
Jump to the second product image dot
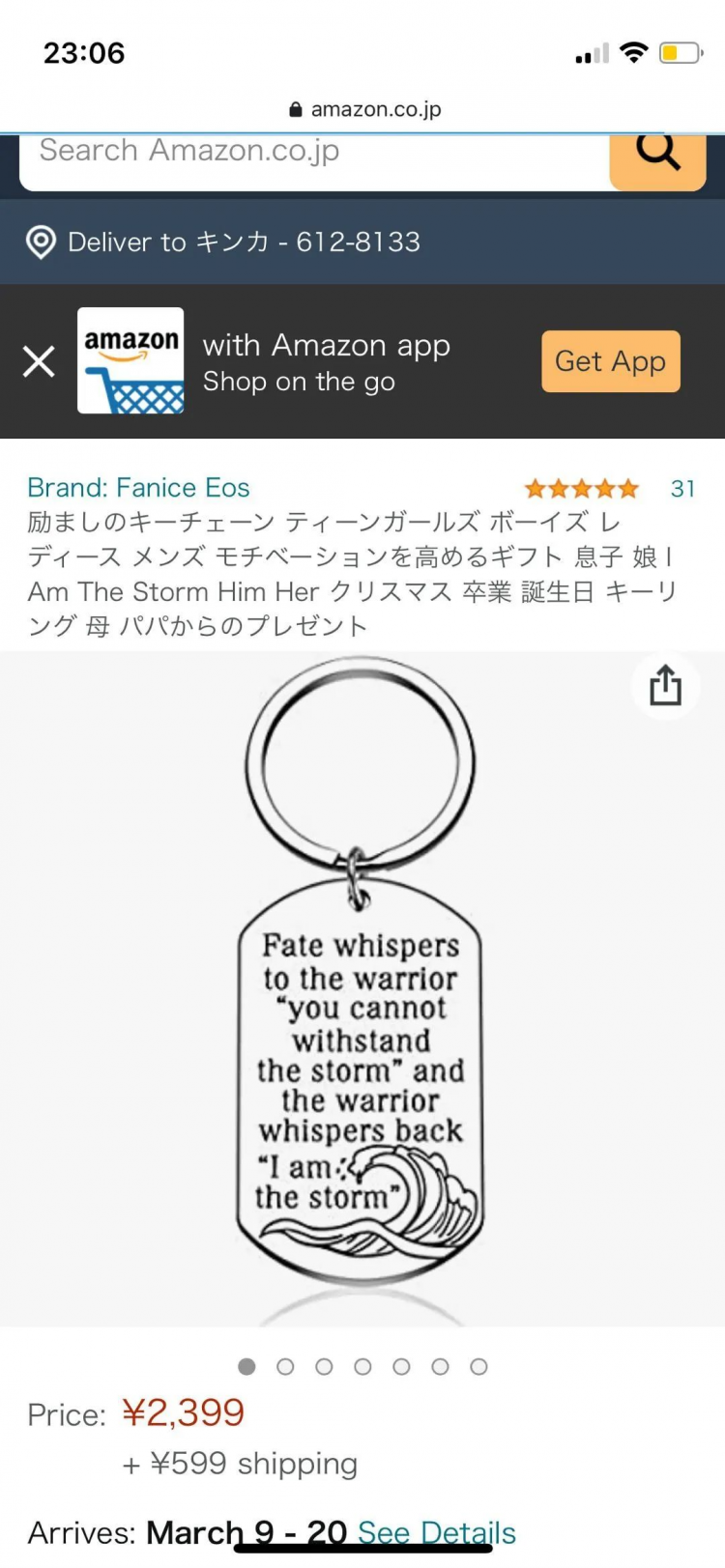tap(285, 1366)
